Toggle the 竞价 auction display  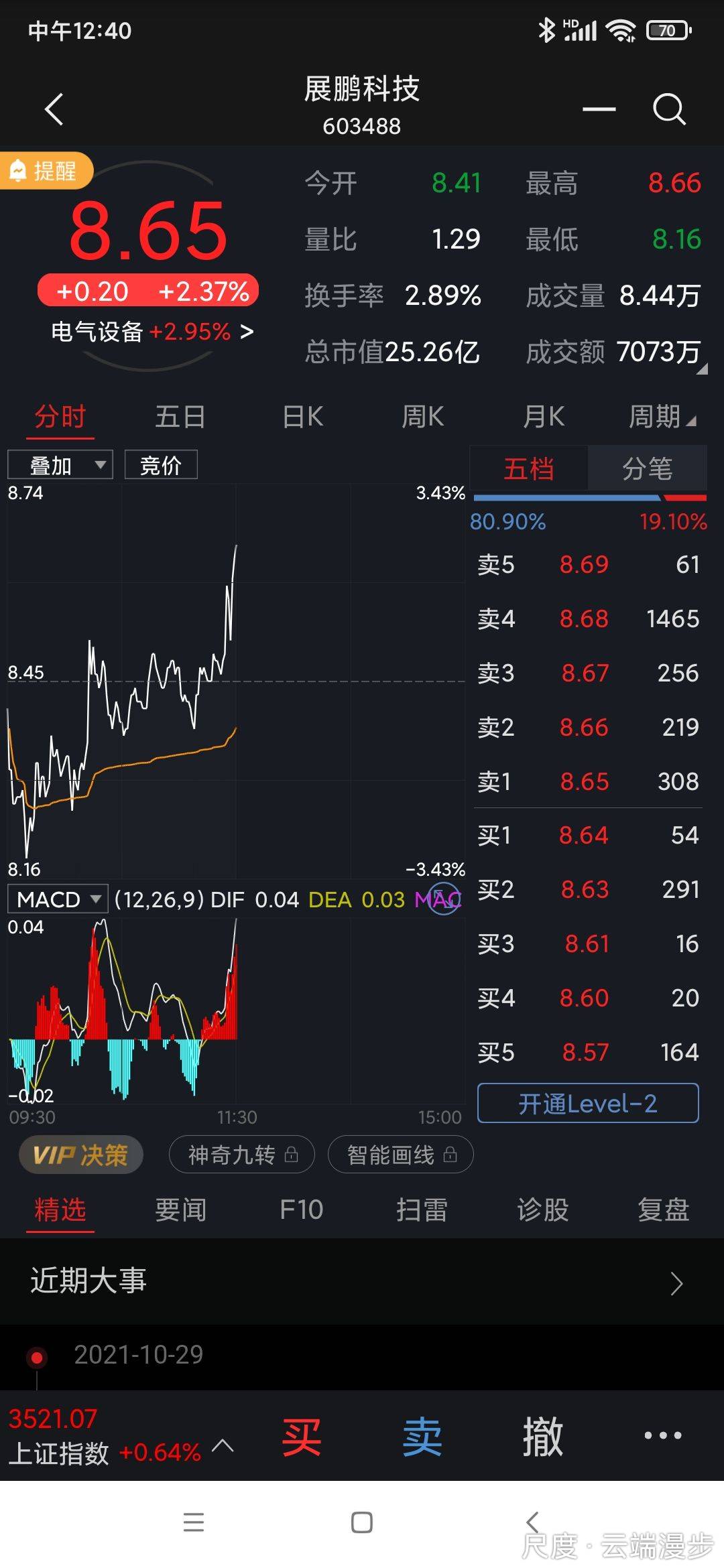click(161, 464)
